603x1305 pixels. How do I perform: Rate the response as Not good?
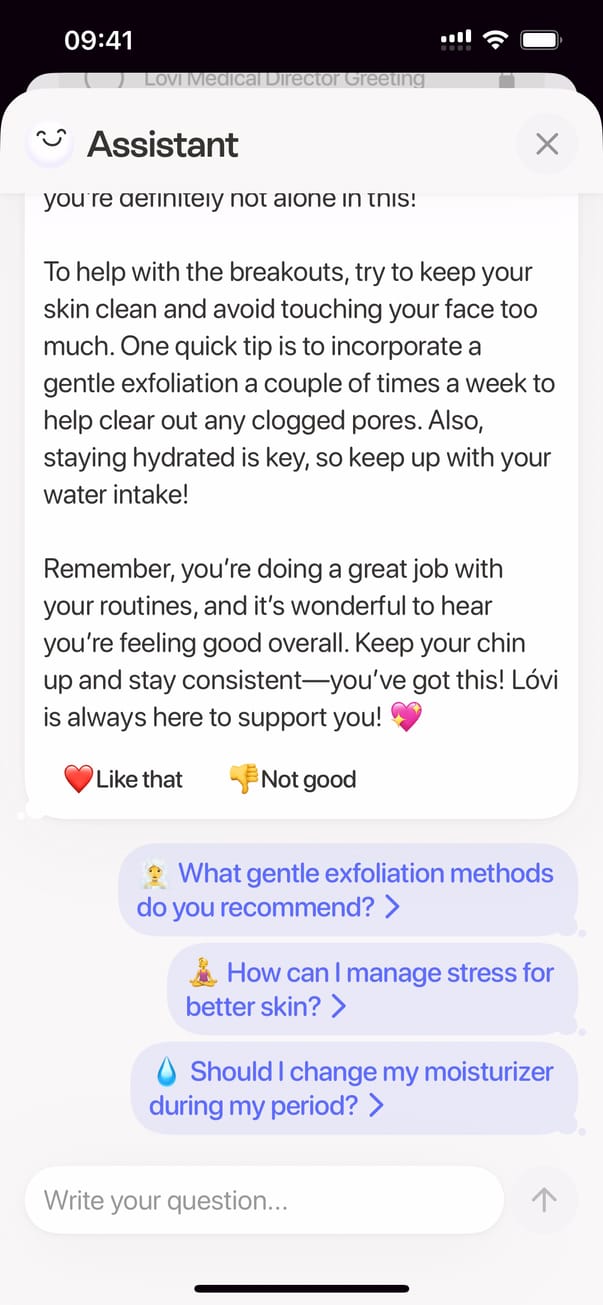(292, 779)
